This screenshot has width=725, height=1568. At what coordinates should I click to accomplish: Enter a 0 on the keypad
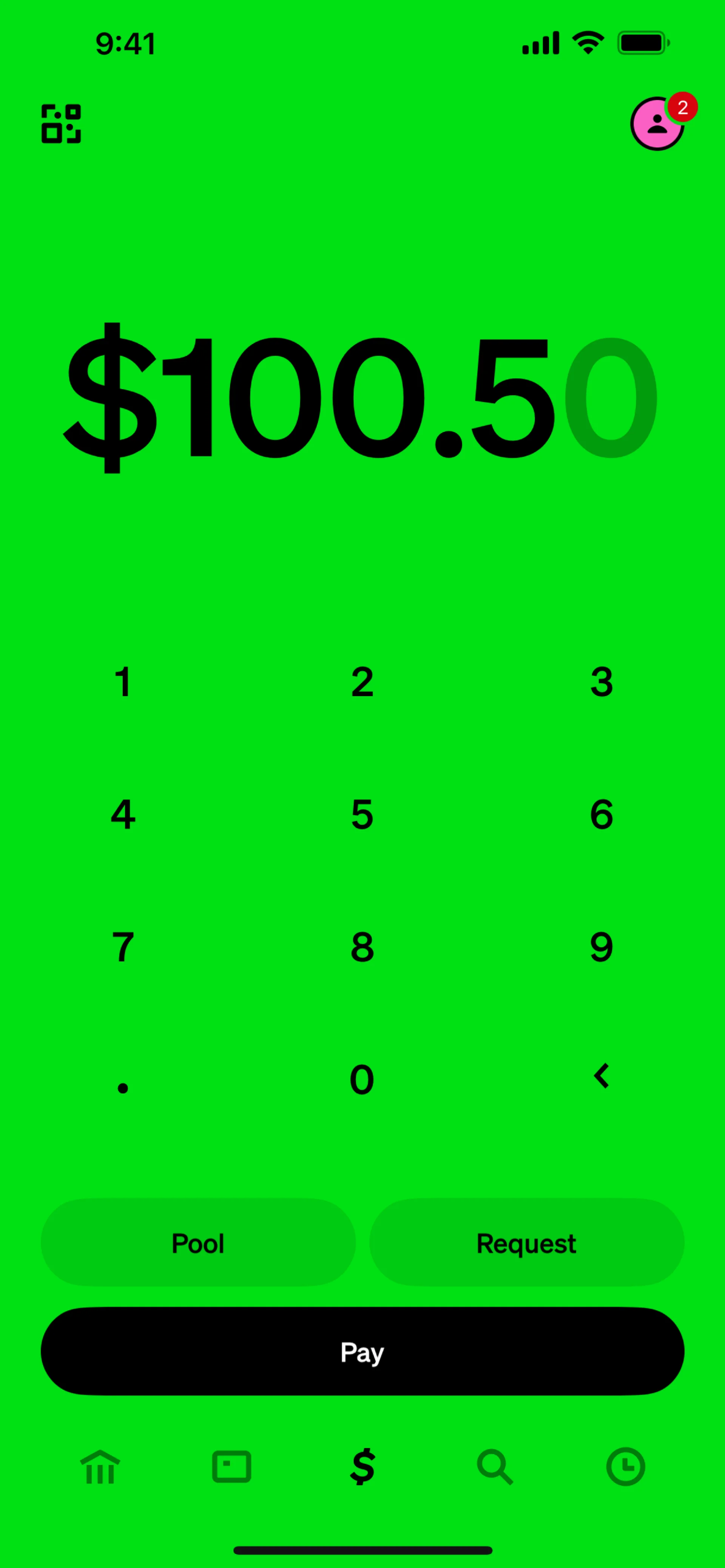tap(362, 1080)
